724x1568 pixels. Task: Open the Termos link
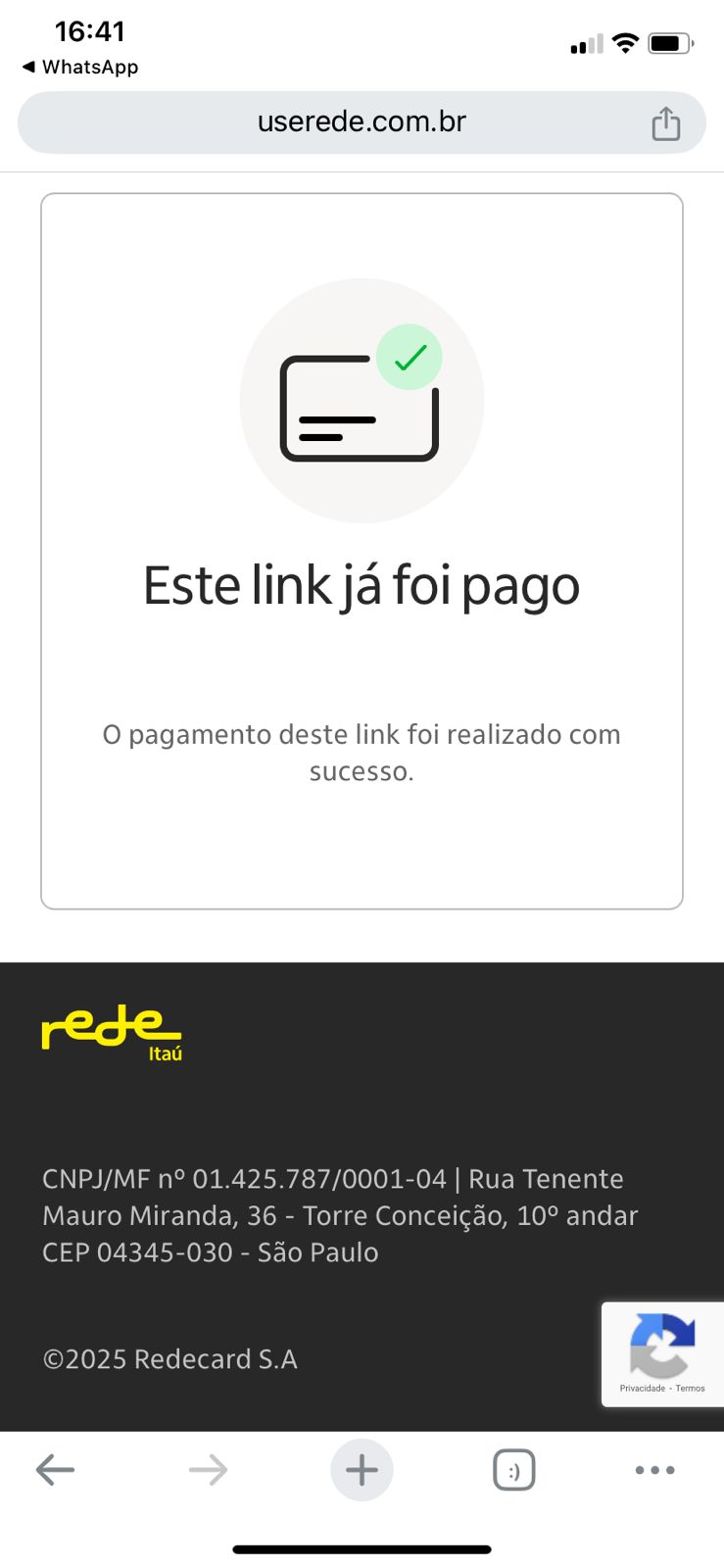[691, 1388]
